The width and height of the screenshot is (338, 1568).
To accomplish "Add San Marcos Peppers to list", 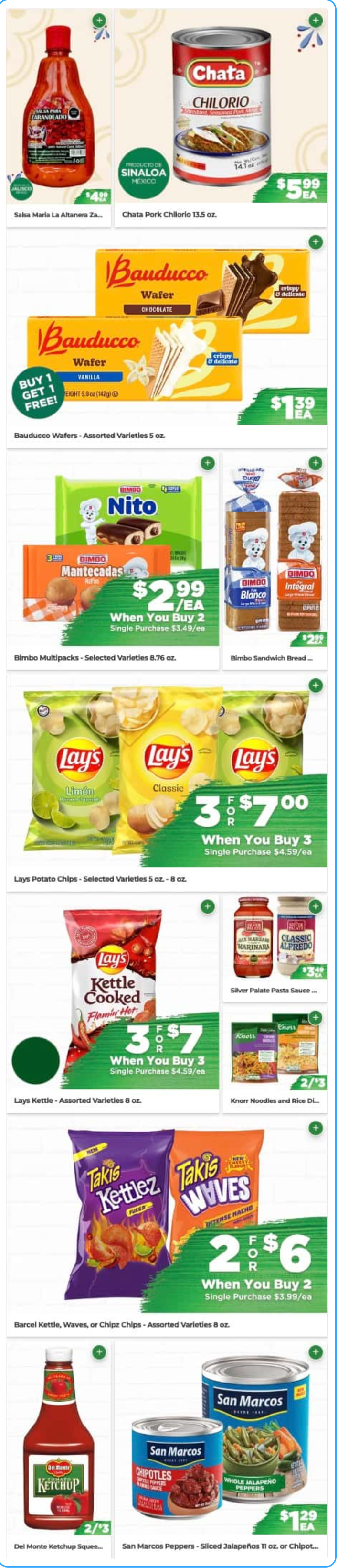I will coord(315,1352).
